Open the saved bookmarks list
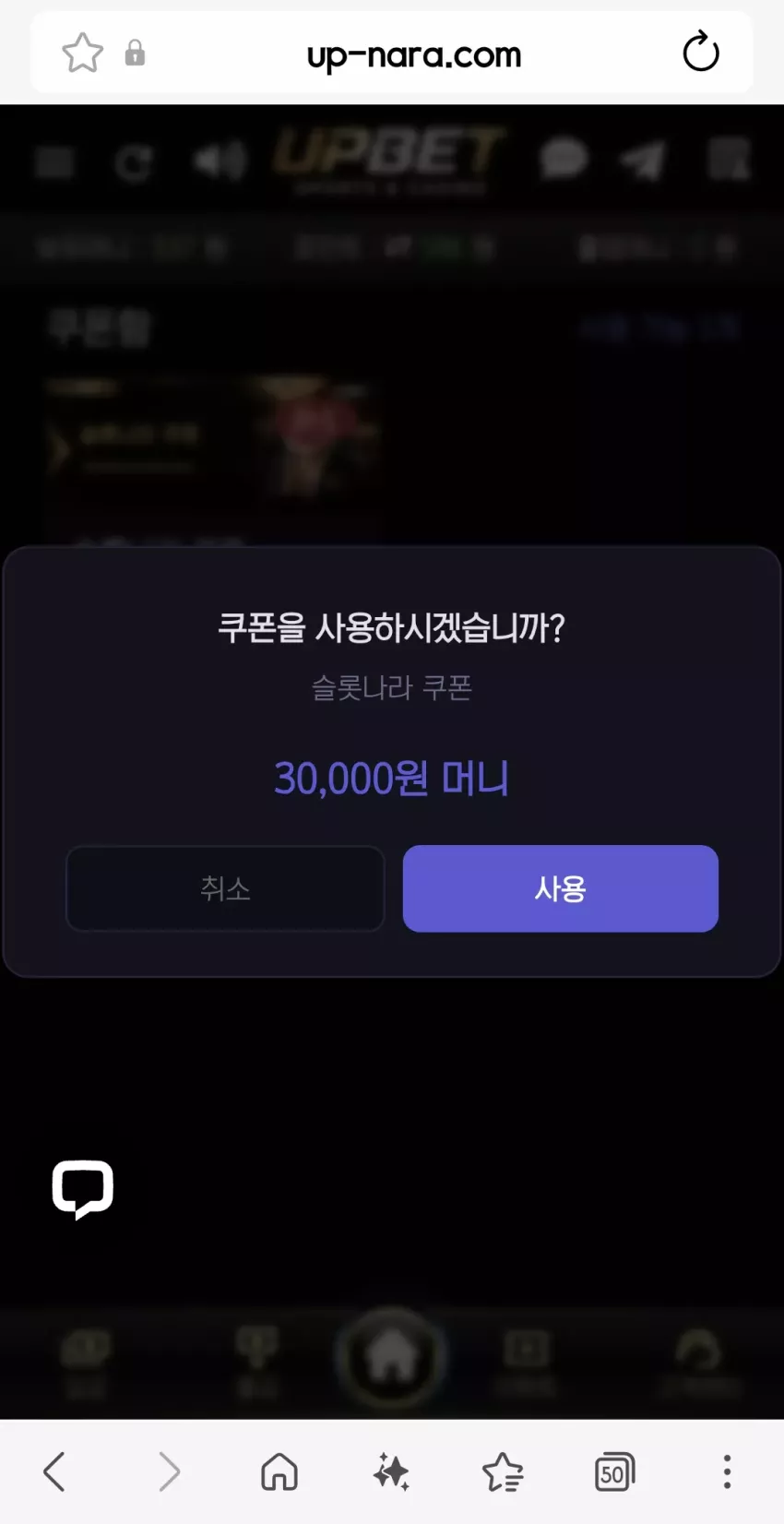 pyautogui.click(x=503, y=1471)
